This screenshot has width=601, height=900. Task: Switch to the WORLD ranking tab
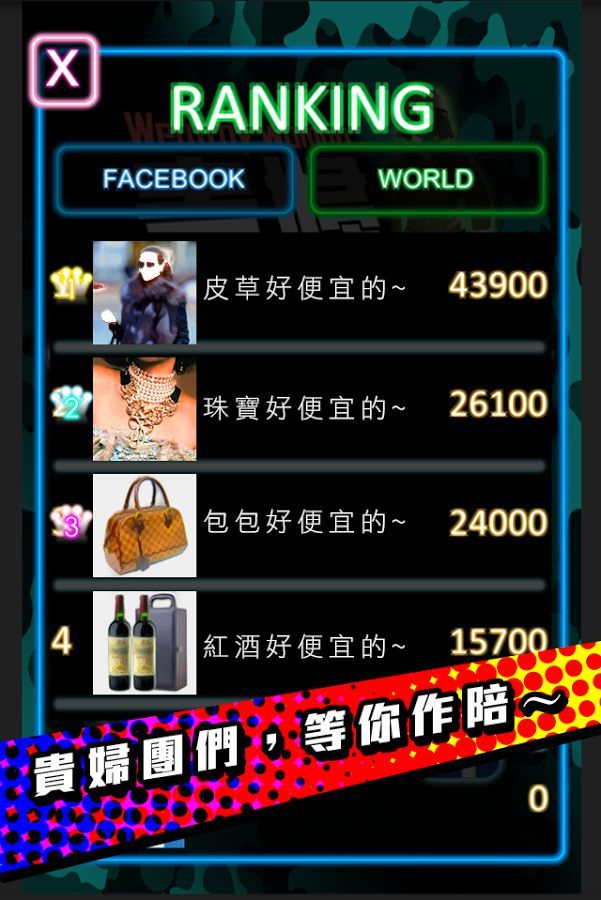pyautogui.click(x=426, y=180)
